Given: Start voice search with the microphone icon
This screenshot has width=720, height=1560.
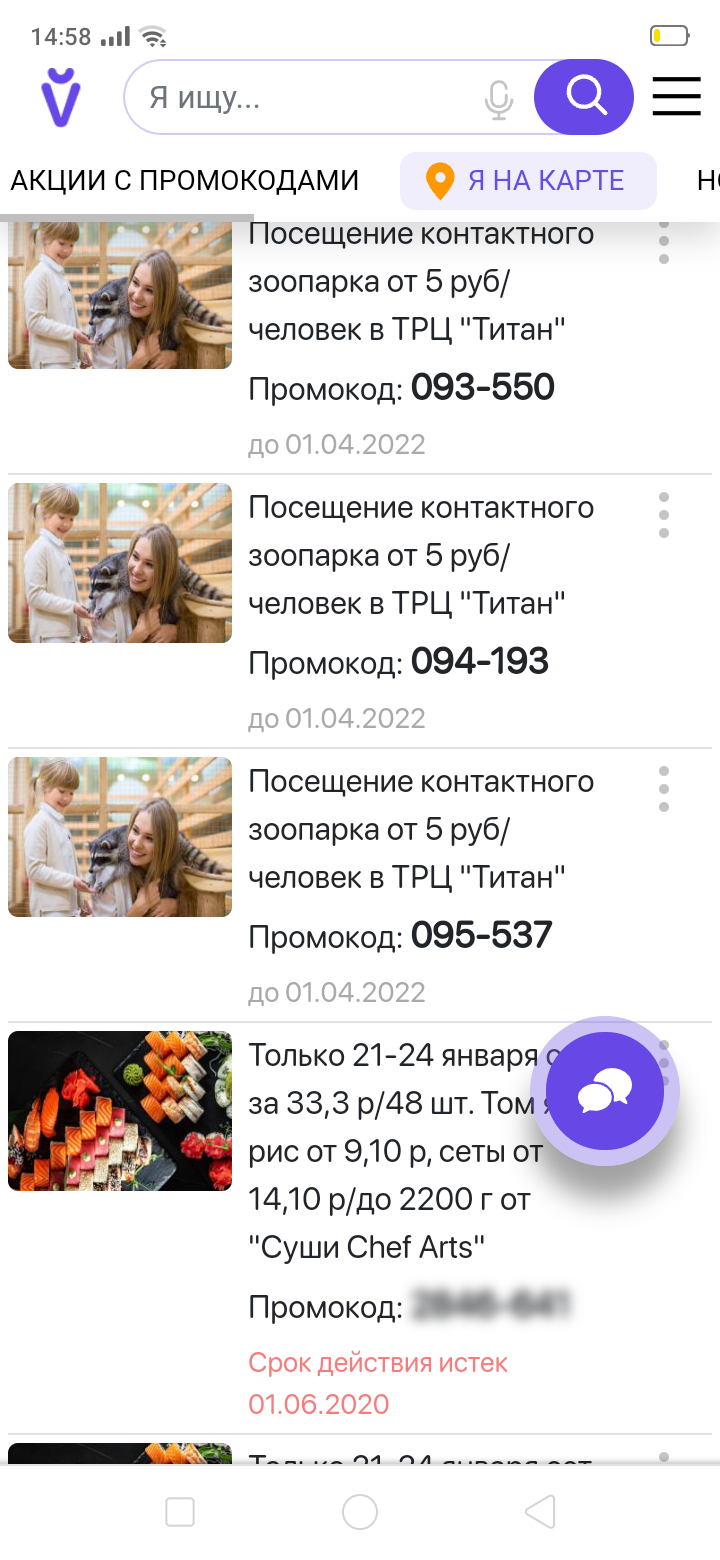Looking at the screenshot, I should (498, 99).
